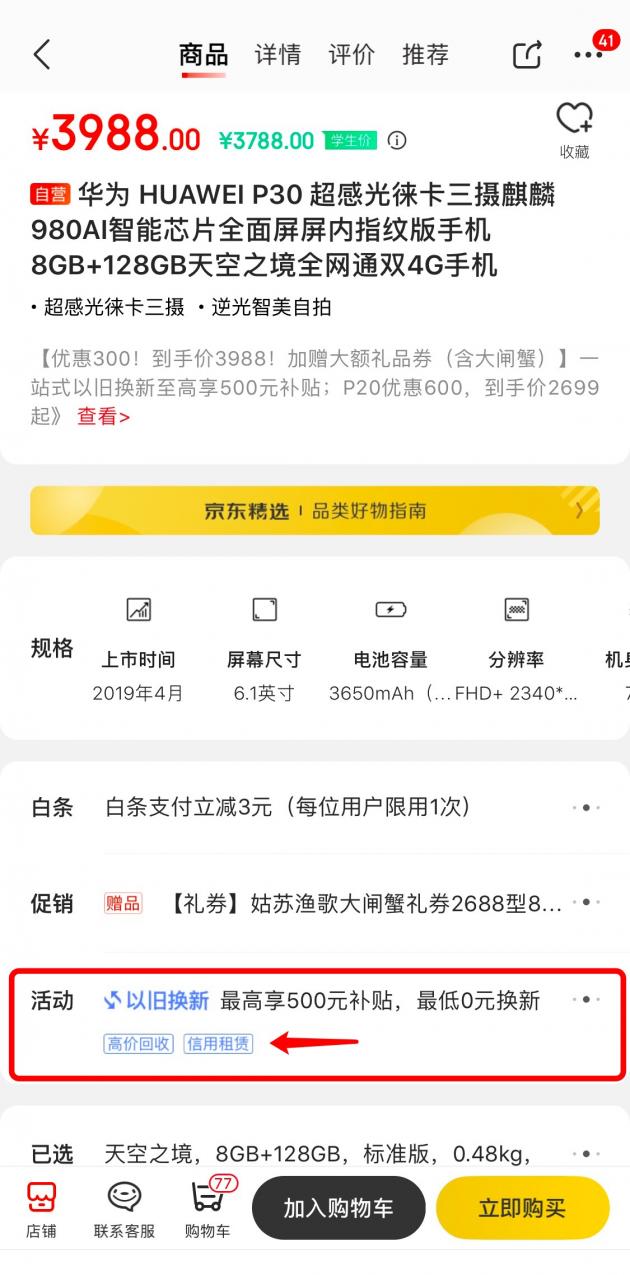The width and height of the screenshot is (630, 1275).
Task: Tap the 信用租赁 tag
Action: 218,1044
